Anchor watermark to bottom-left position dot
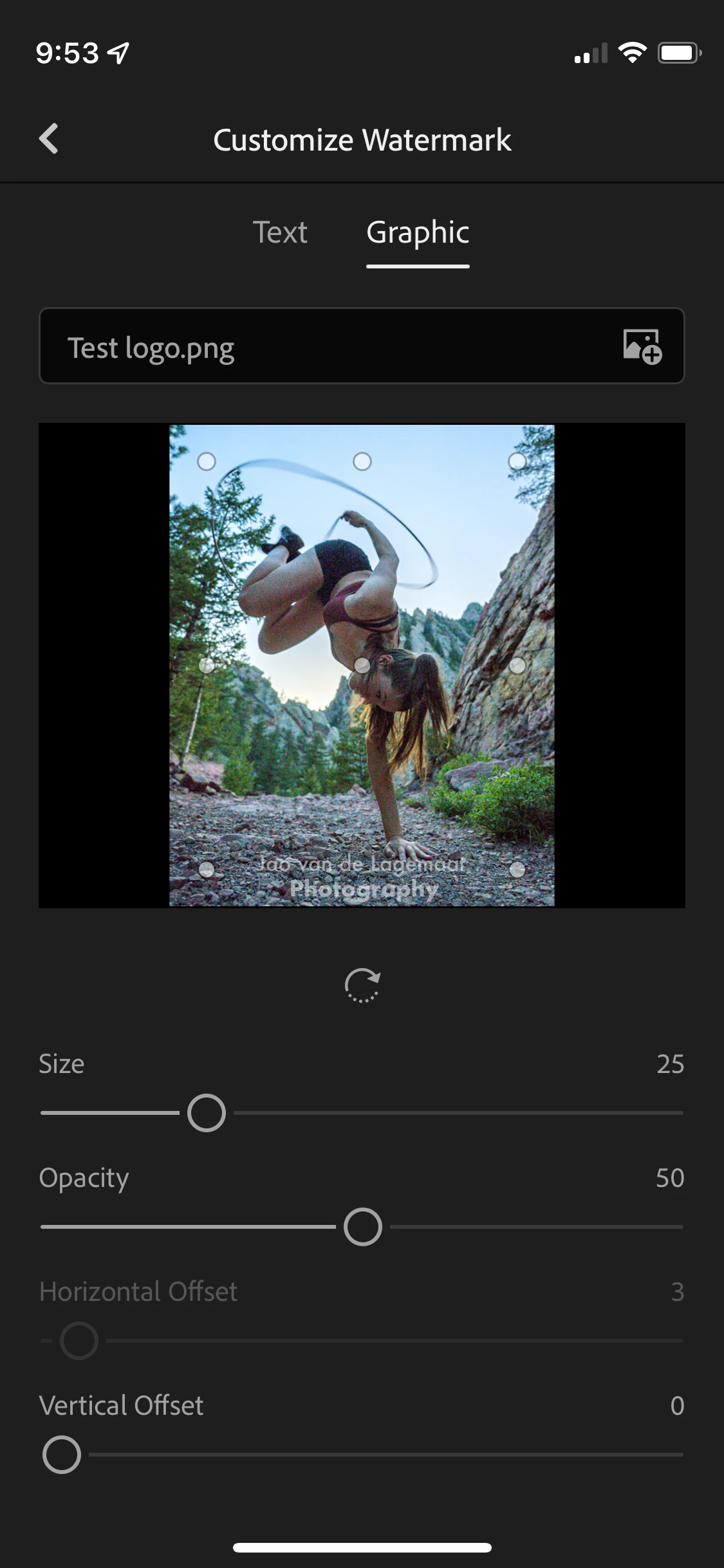 [x=207, y=870]
